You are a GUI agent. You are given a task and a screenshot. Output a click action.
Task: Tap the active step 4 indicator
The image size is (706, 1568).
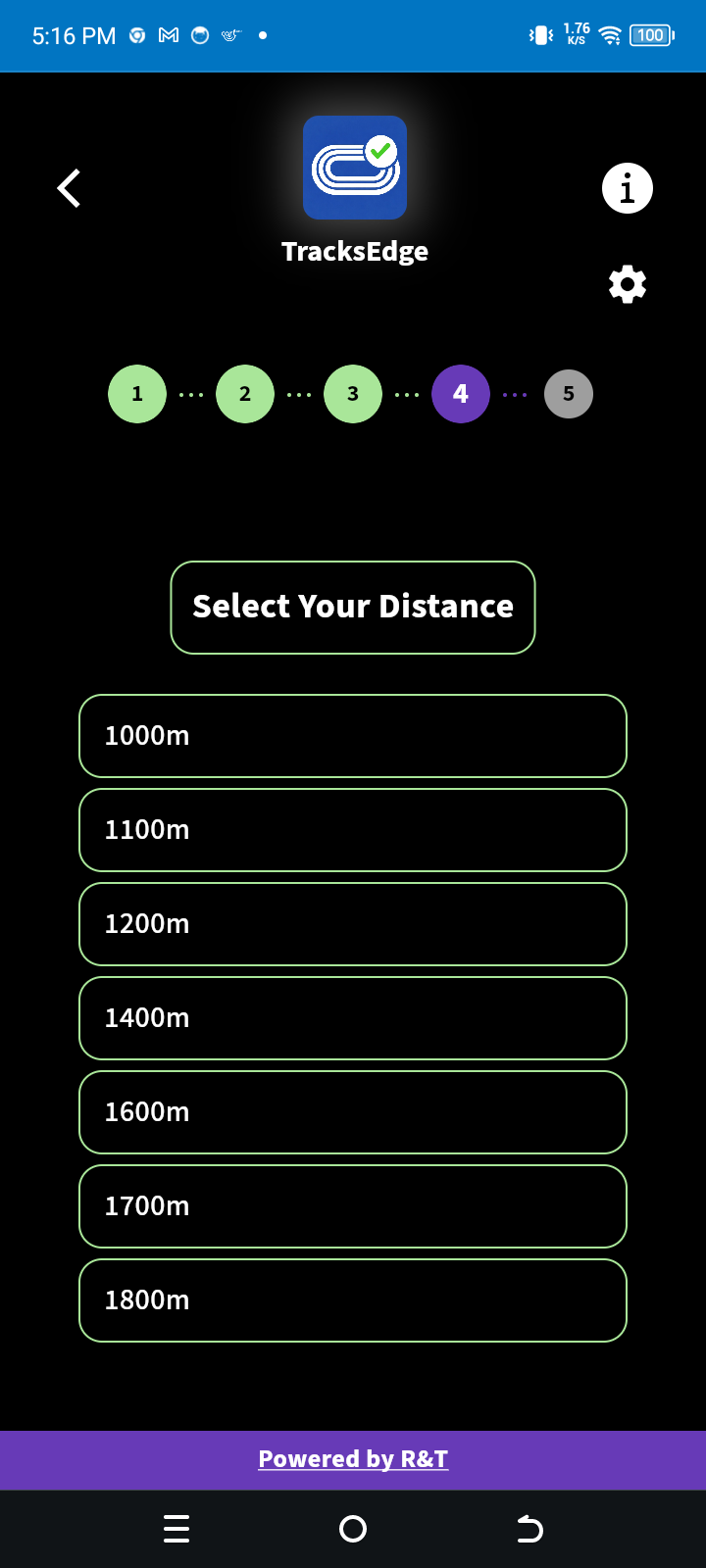pyautogui.click(x=461, y=394)
